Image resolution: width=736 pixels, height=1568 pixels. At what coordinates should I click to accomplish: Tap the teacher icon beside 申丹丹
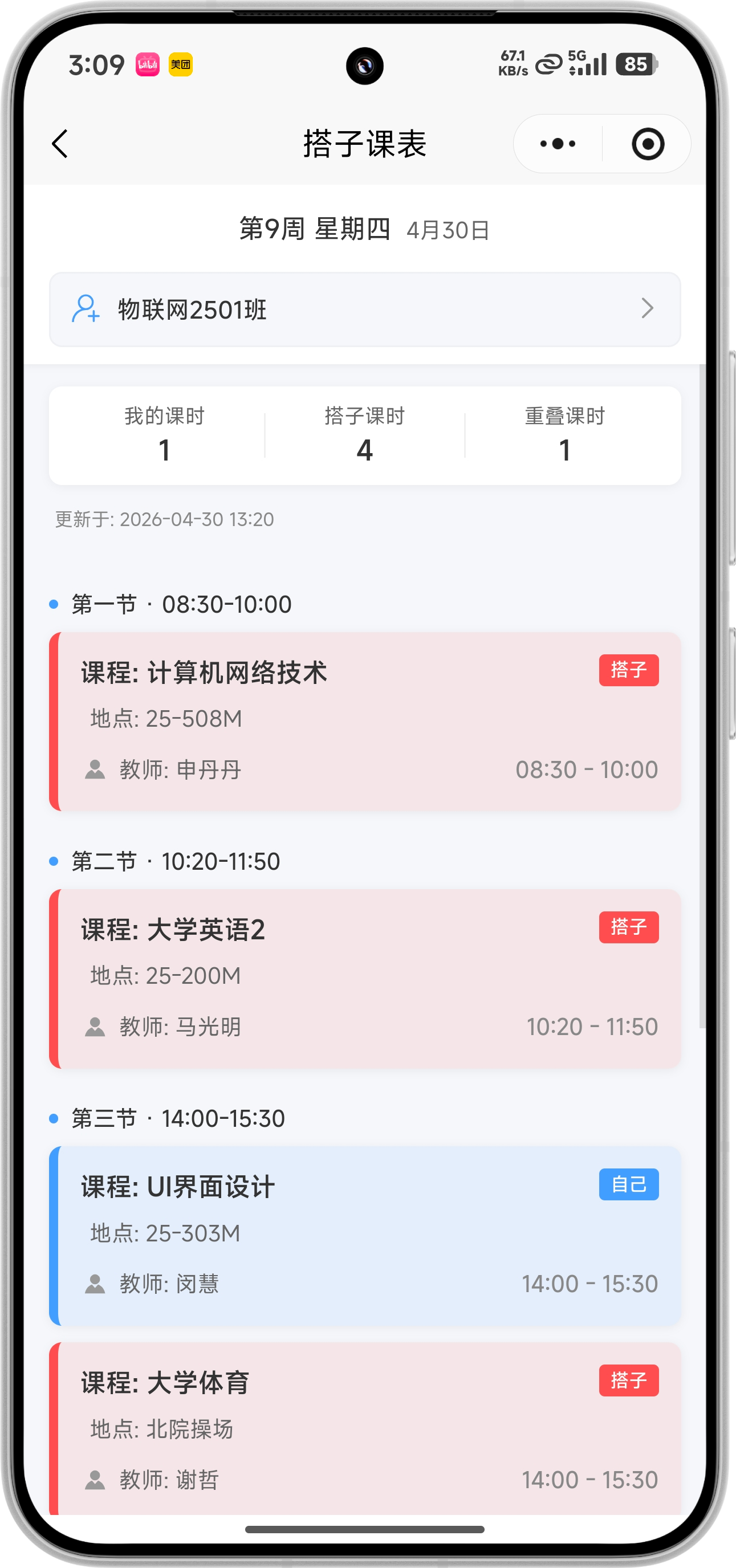click(x=96, y=769)
